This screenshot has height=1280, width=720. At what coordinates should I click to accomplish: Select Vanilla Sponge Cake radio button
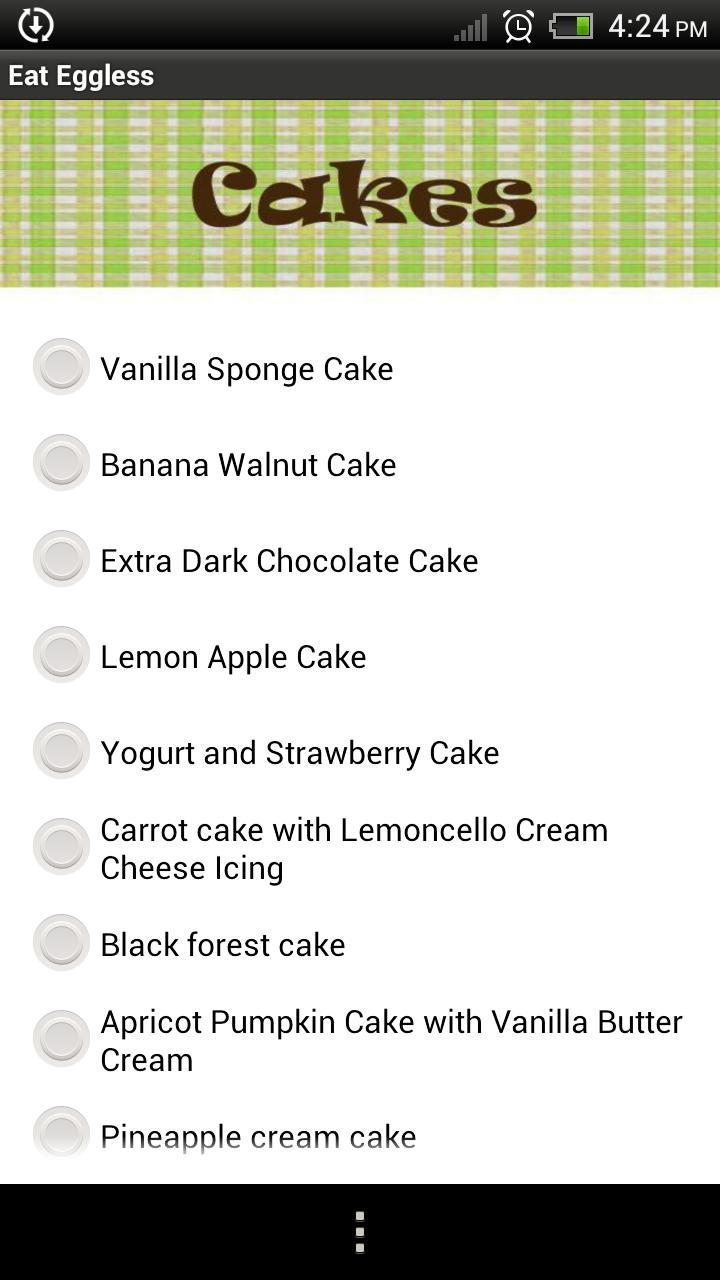[61, 367]
